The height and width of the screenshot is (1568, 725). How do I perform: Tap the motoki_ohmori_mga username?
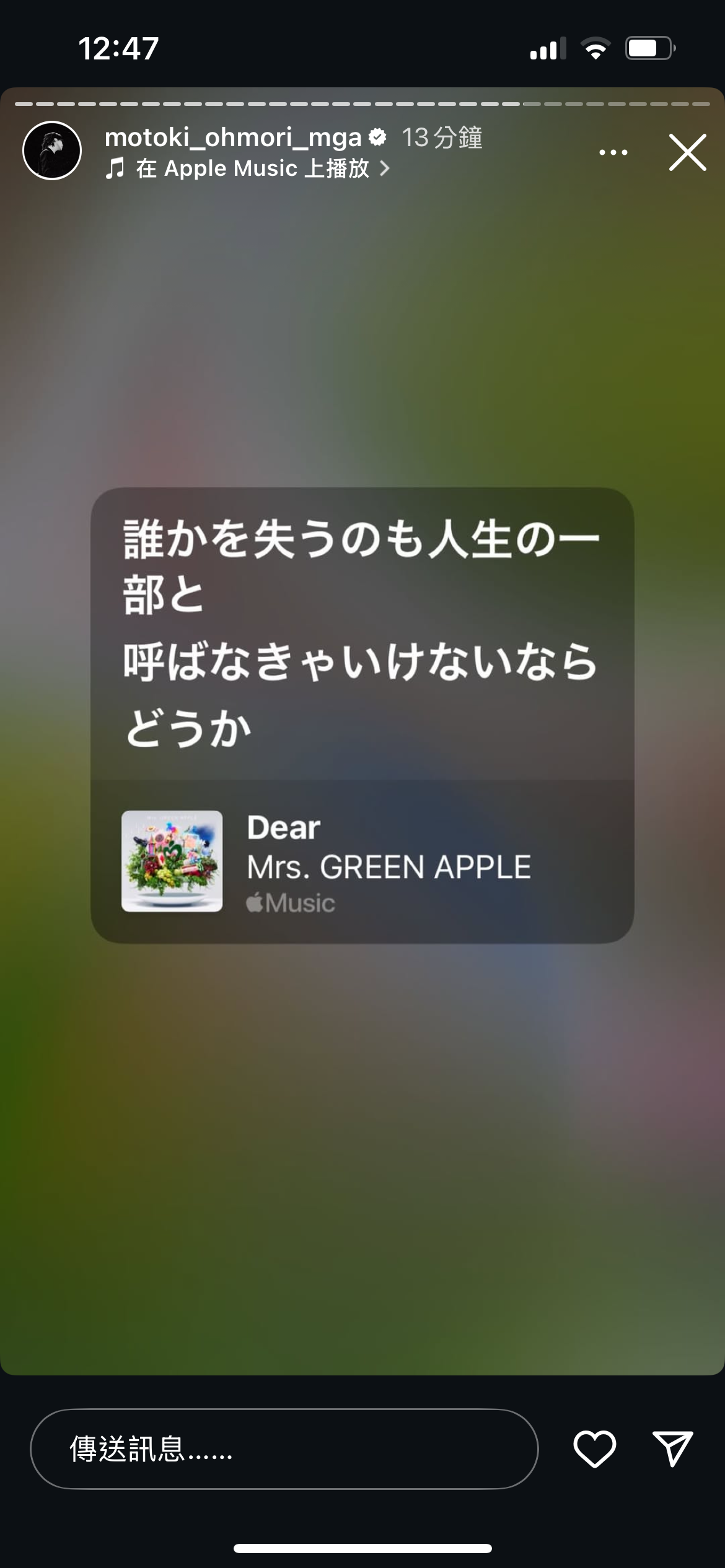point(233,137)
